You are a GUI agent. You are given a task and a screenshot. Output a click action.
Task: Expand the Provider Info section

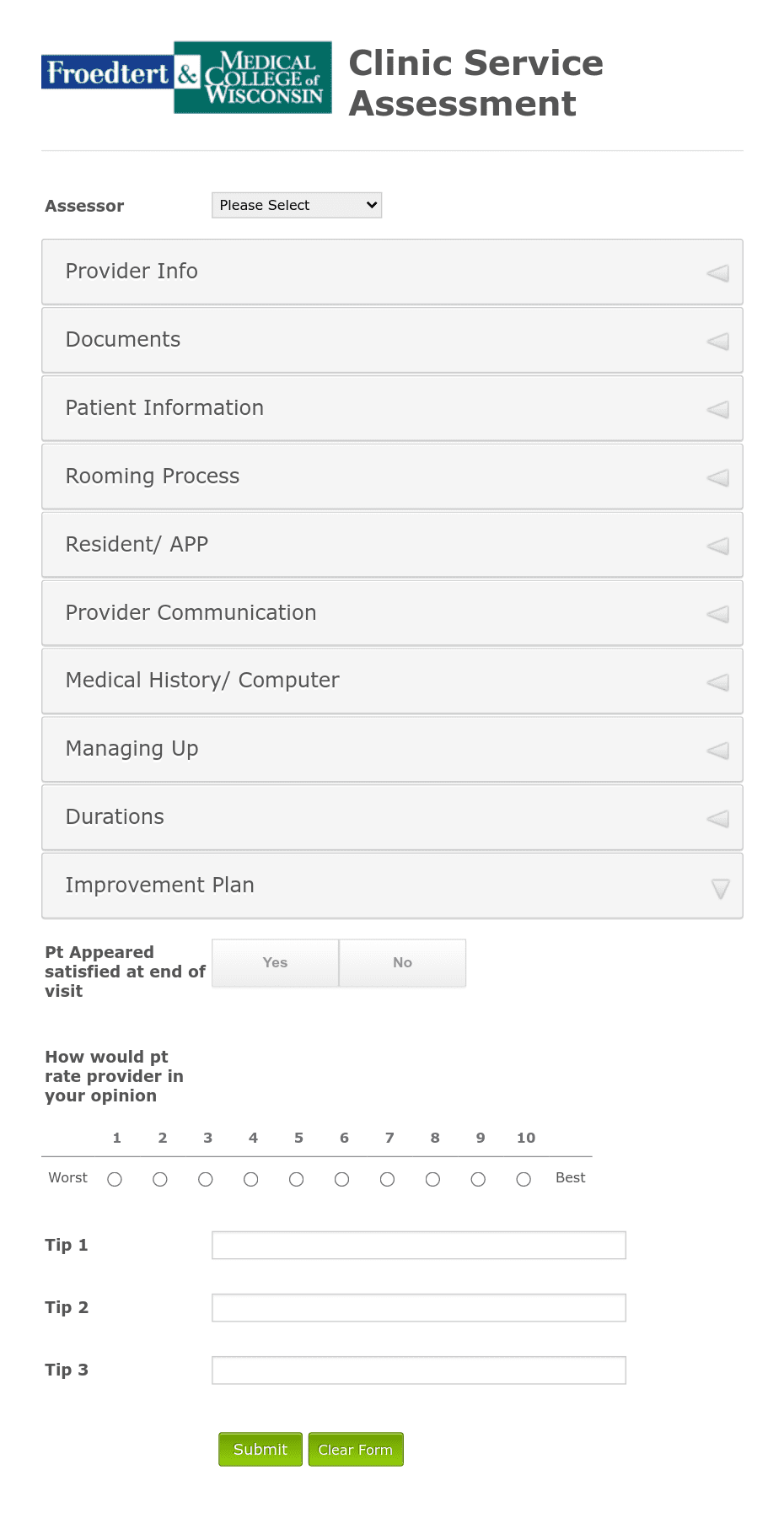pos(392,271)
